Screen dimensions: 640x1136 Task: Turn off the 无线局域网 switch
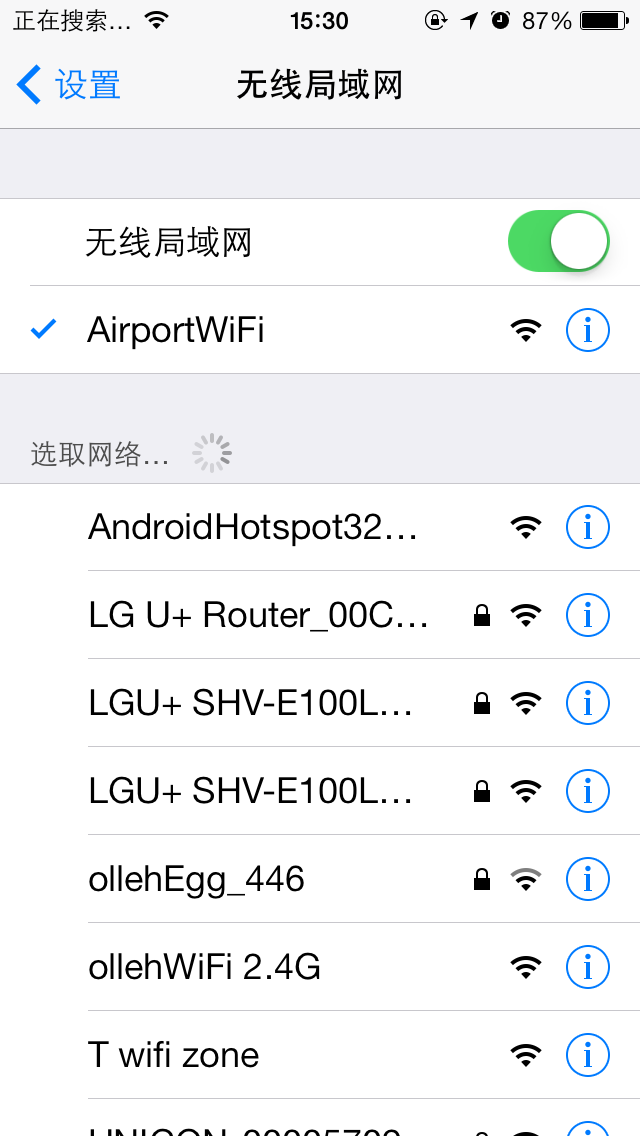(x=558, y=241)
